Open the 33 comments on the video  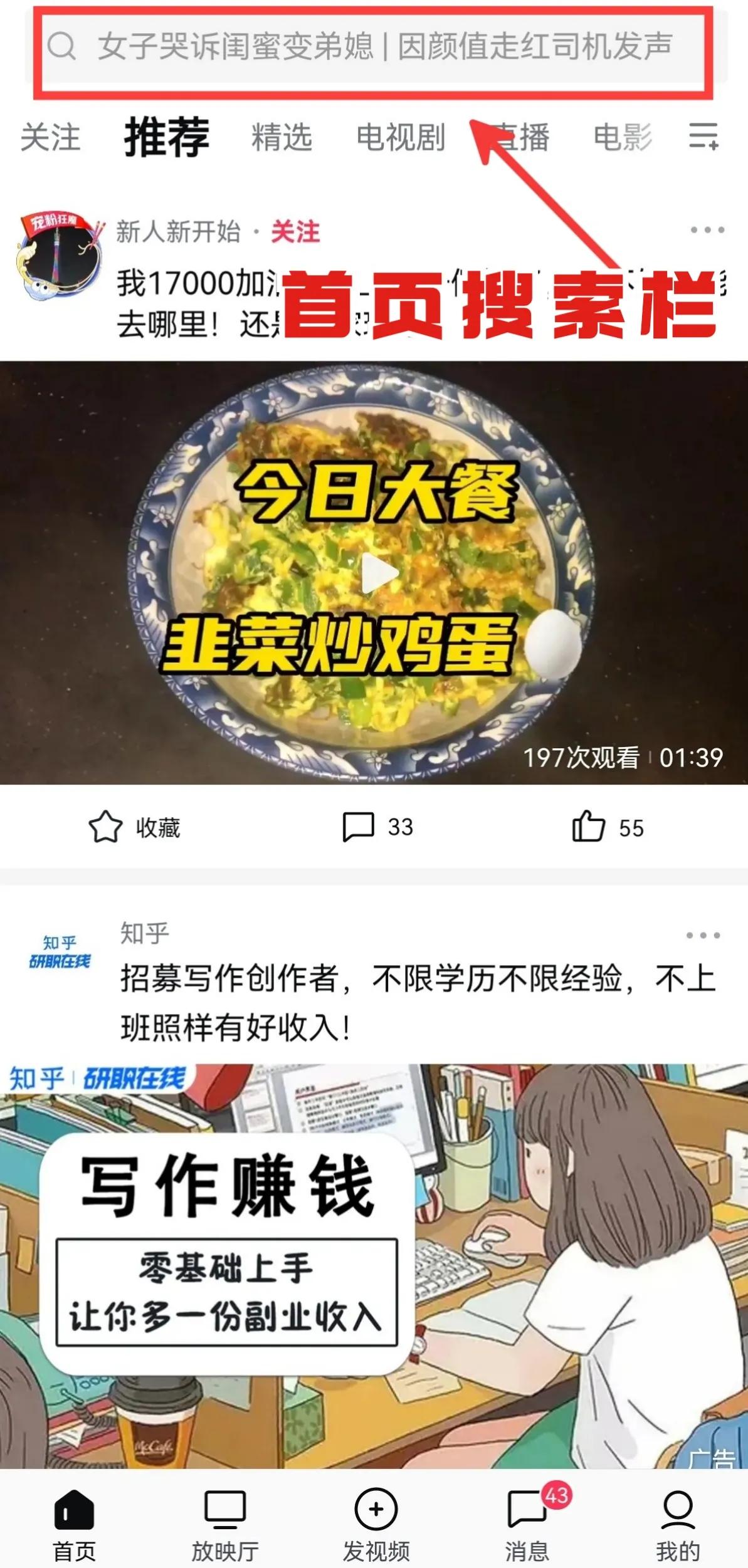[x=377, y=827]
